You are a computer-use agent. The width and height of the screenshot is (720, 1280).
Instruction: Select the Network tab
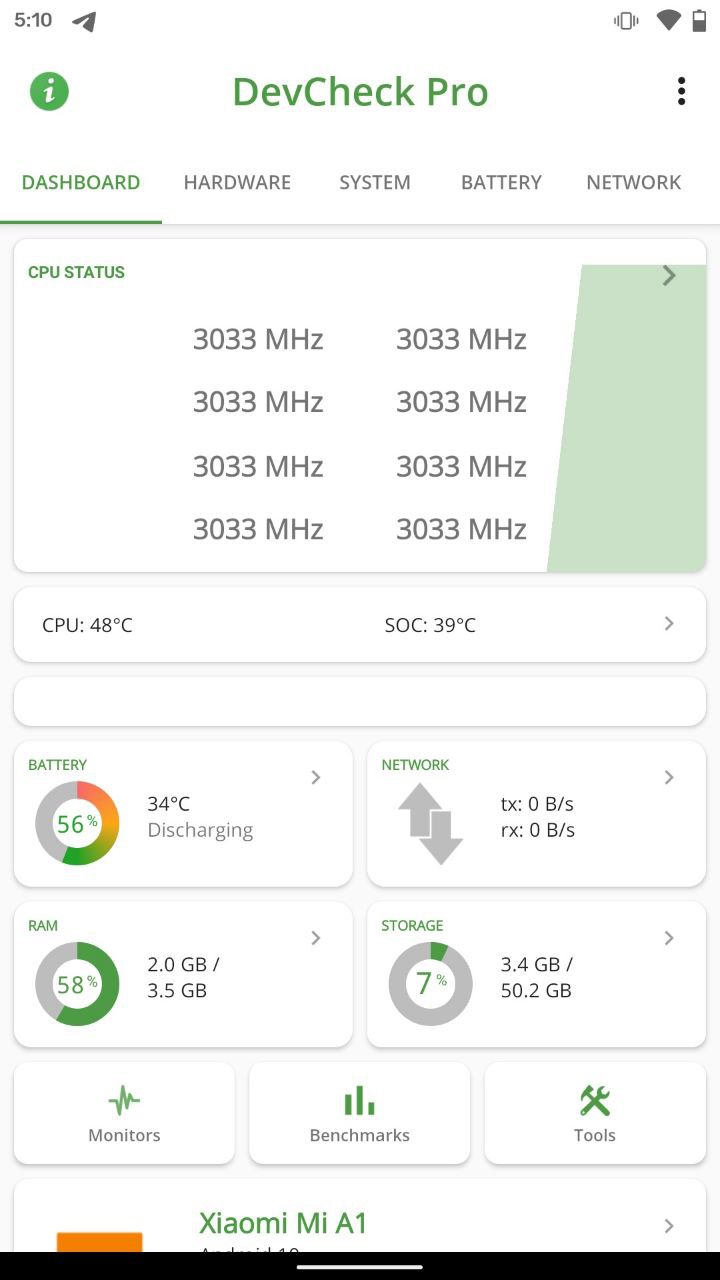pyautogui.click(x=634, y=182)
